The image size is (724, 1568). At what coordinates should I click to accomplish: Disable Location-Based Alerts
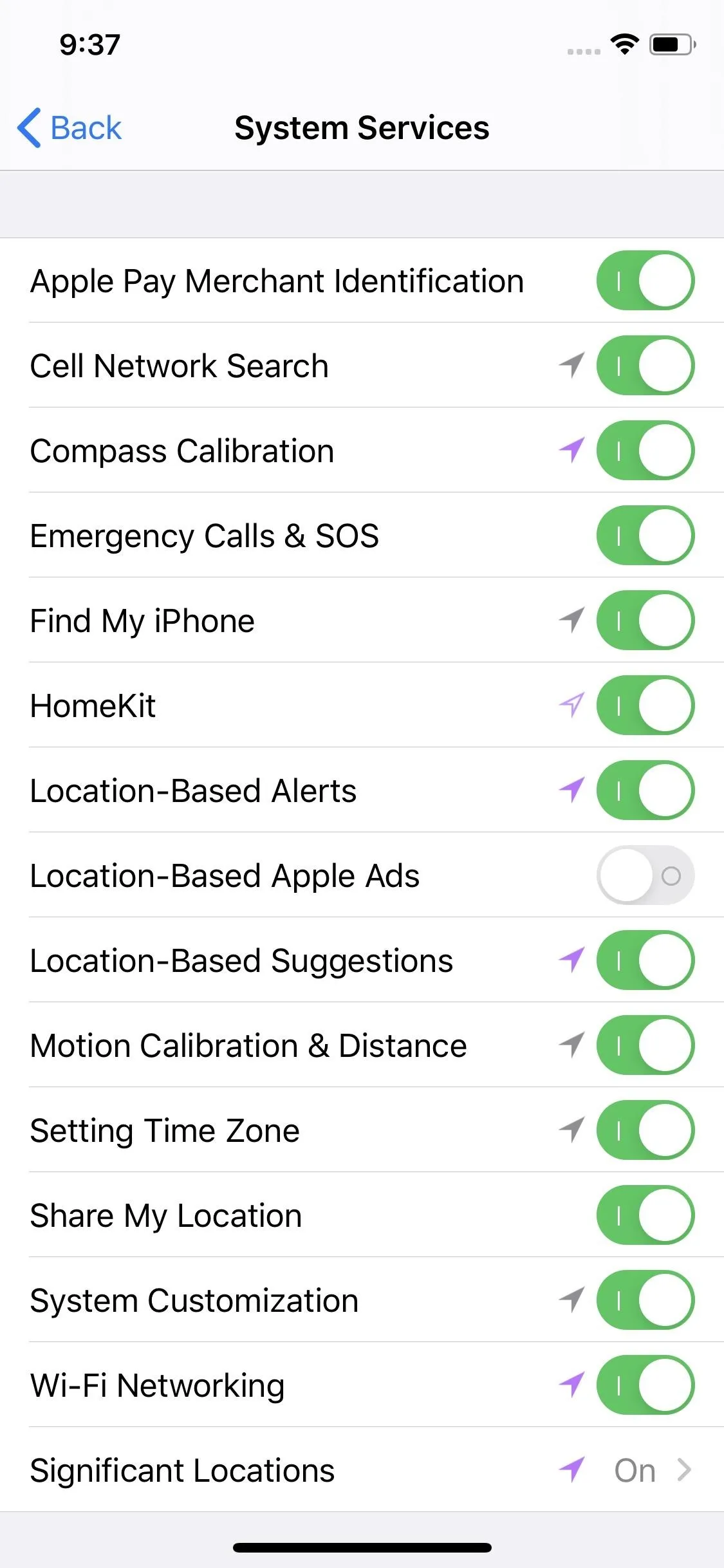[645, 790]
